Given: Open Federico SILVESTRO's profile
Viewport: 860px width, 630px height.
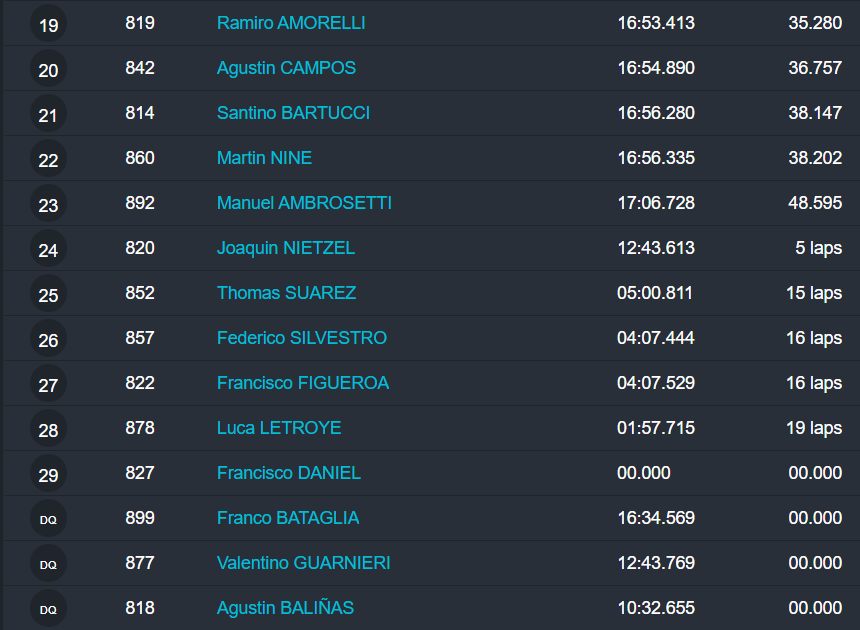Looking at the screenshot, I should click(301, 338).
